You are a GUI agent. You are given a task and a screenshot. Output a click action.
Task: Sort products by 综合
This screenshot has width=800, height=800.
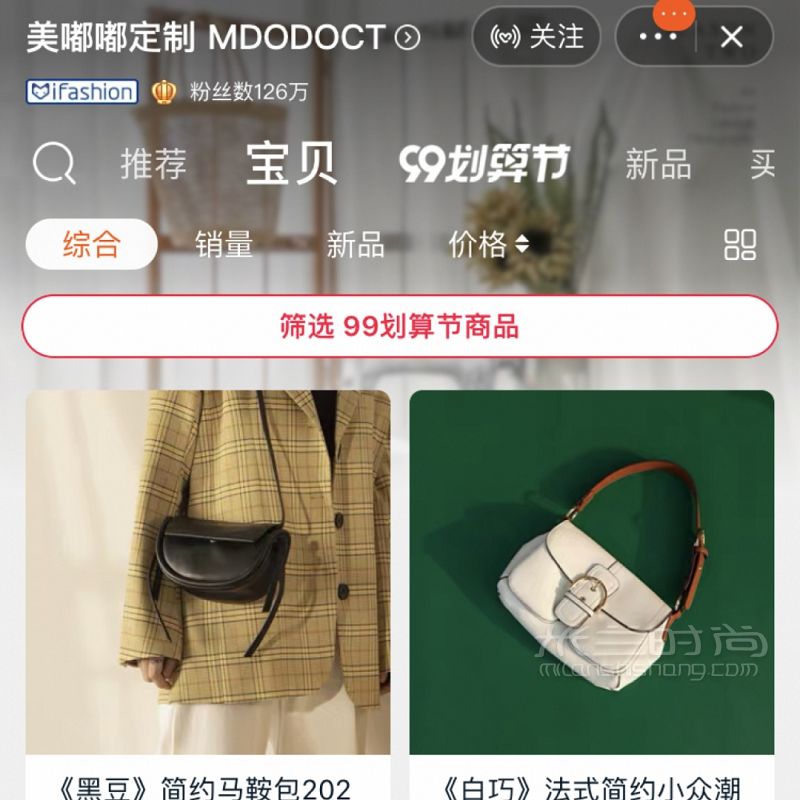pyautogui.click(x=91, y=244)
